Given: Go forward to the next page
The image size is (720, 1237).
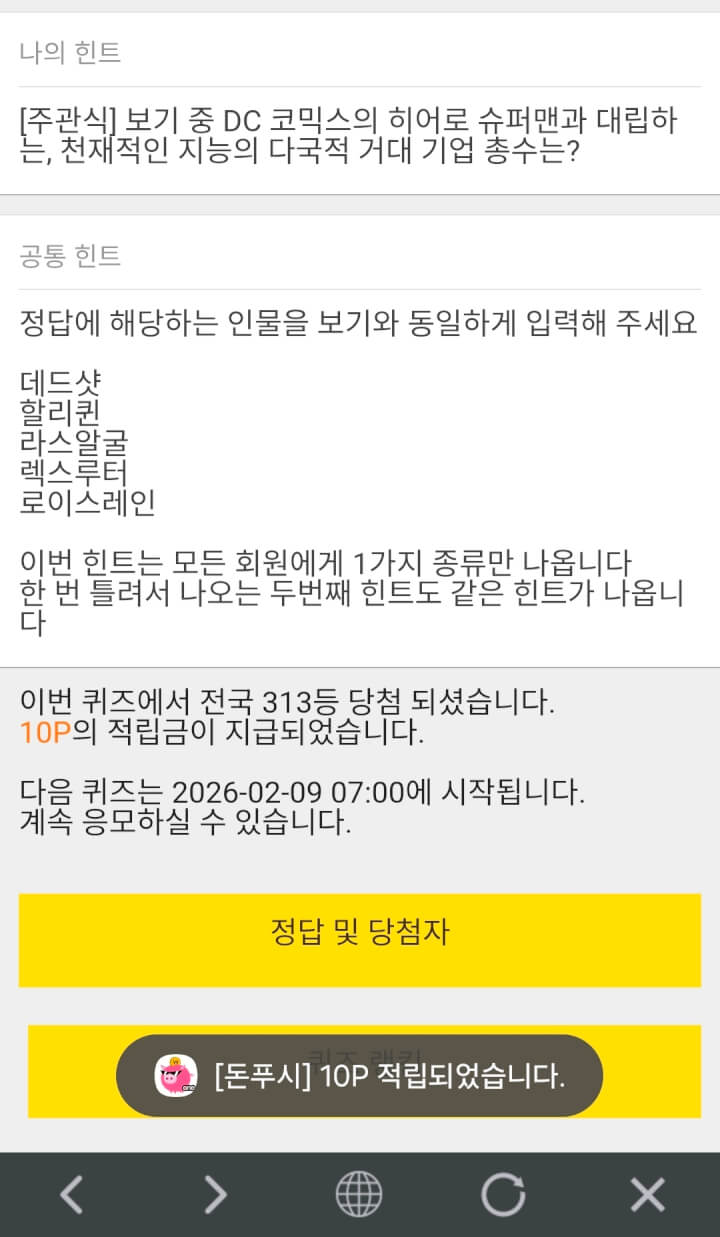Looking at the screenshot, I should [215, 1194].
